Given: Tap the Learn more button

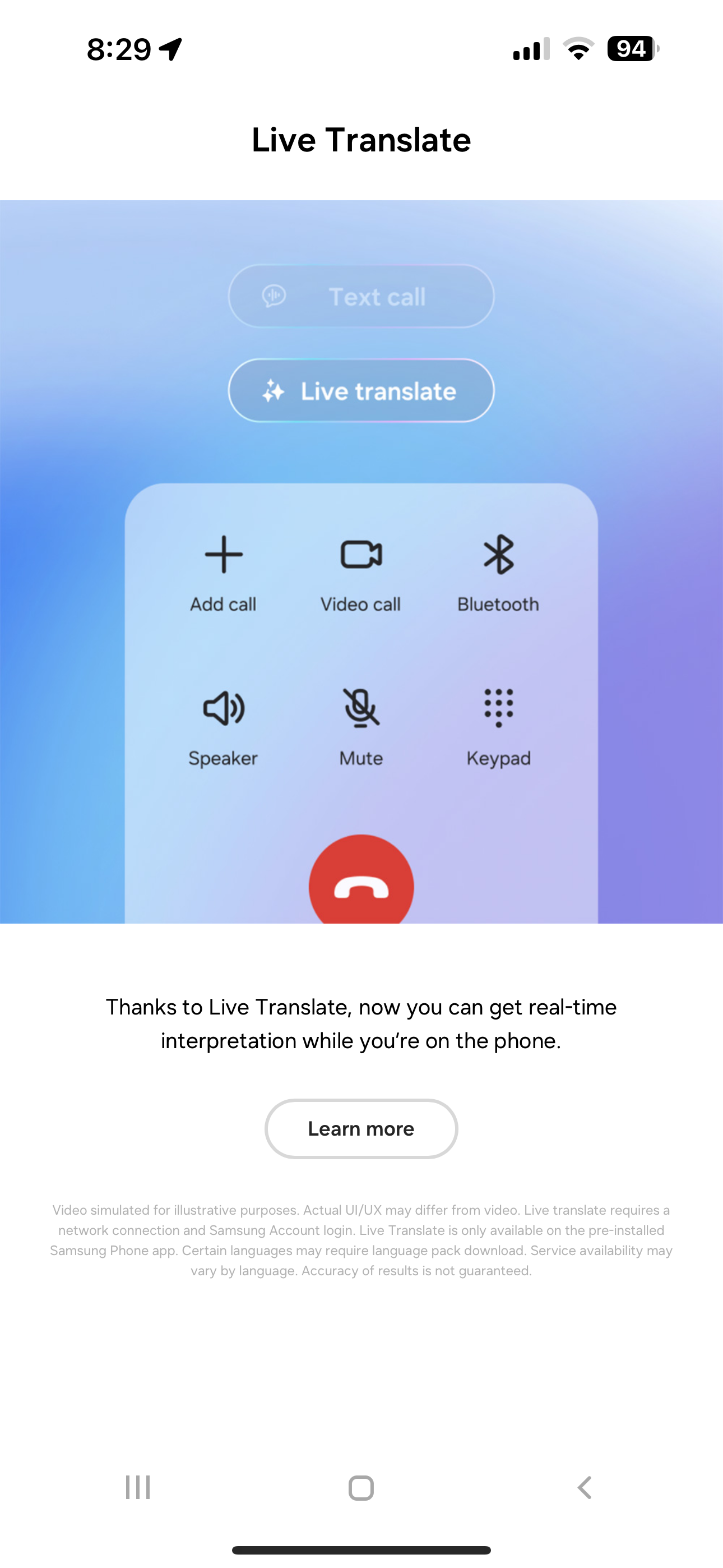Looking at the screenshot, I should [x=361, y=1128].
